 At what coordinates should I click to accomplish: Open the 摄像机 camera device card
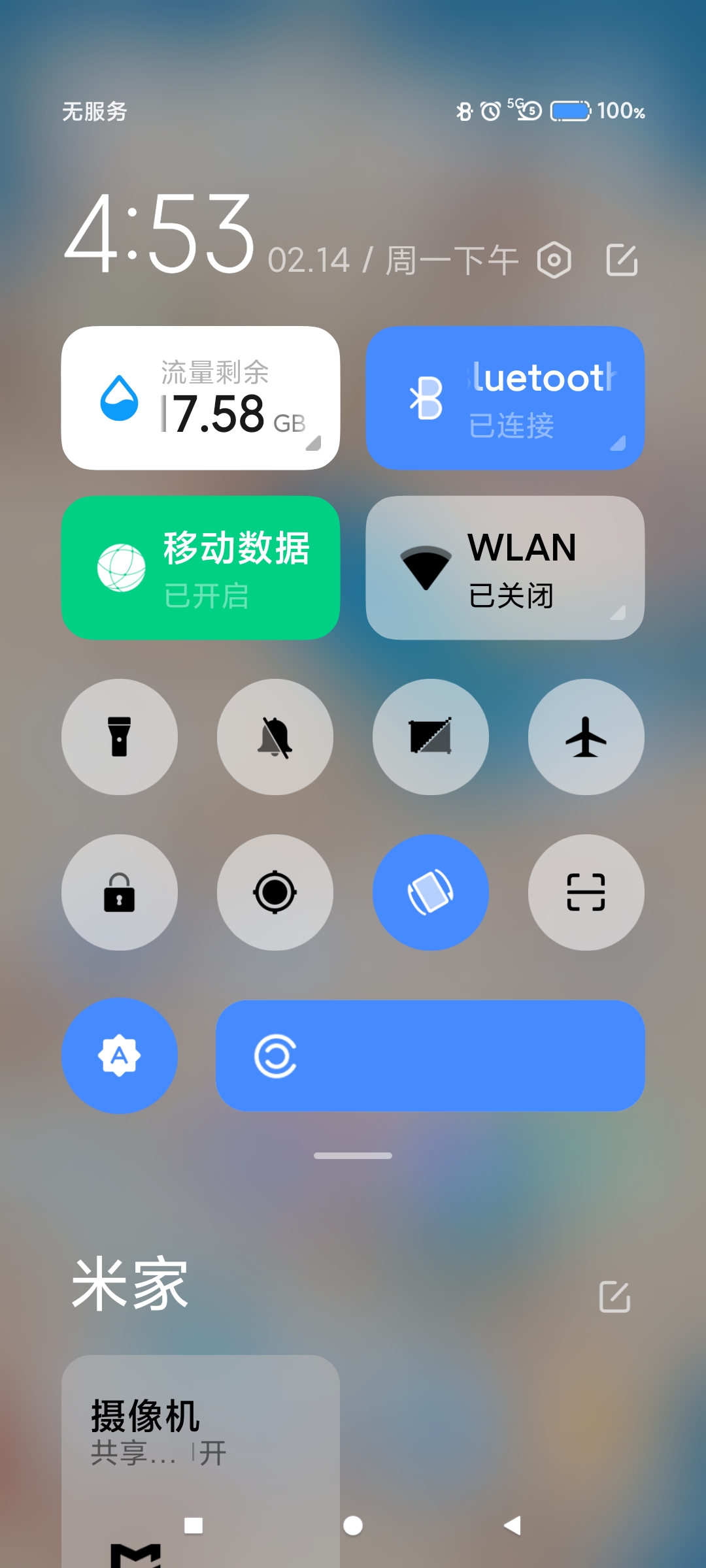[201, 1462]
